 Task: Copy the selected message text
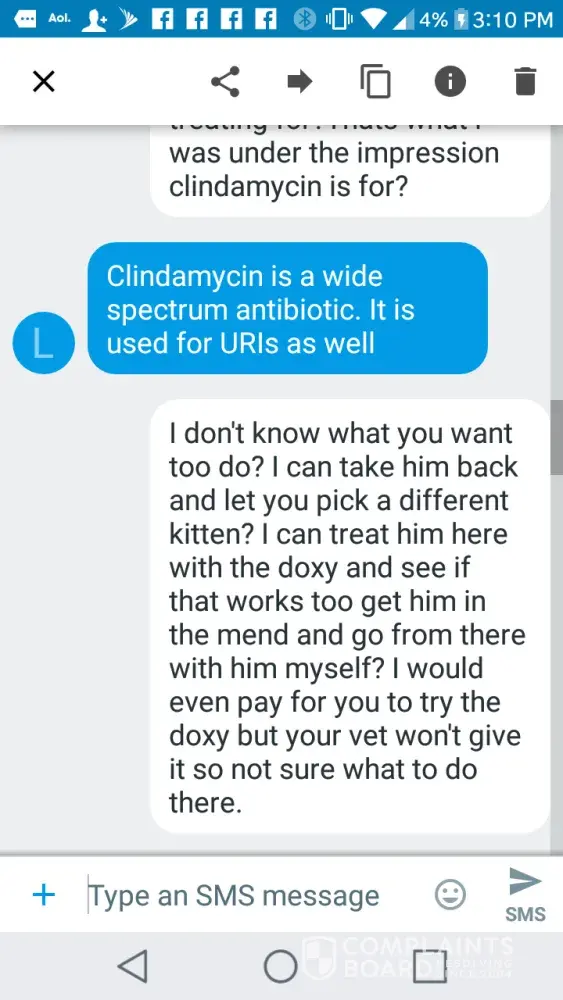click(375, 82)
